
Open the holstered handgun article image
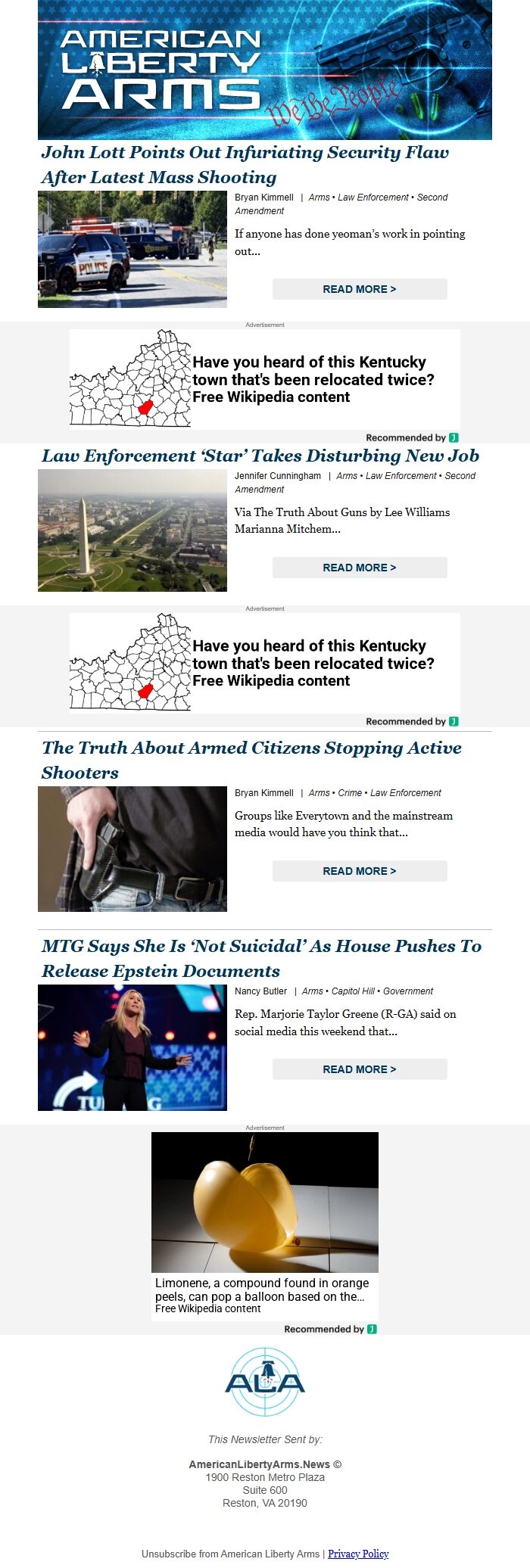132,848
